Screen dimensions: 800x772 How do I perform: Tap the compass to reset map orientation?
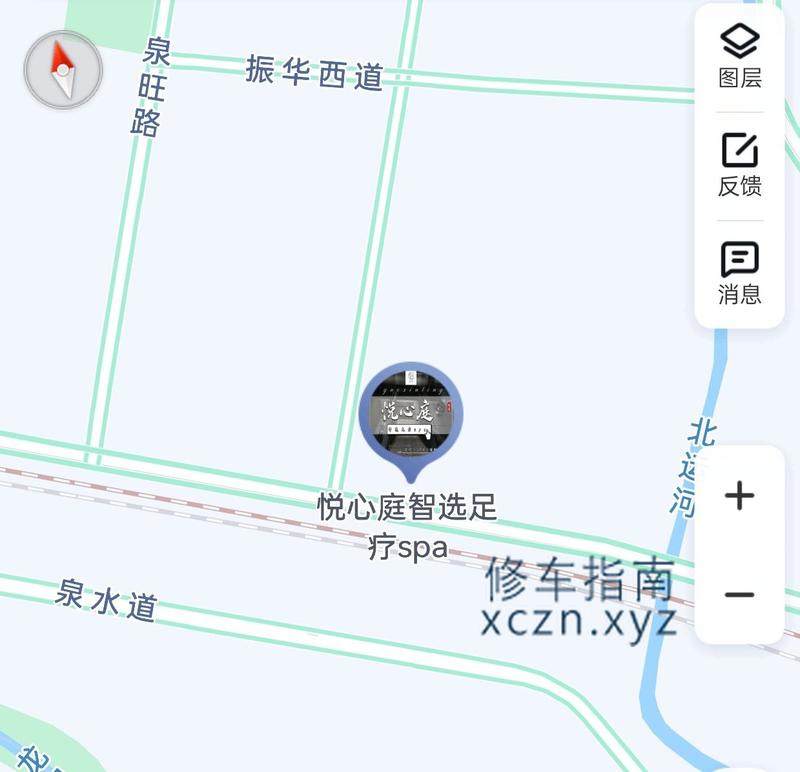tap(63, 70)
